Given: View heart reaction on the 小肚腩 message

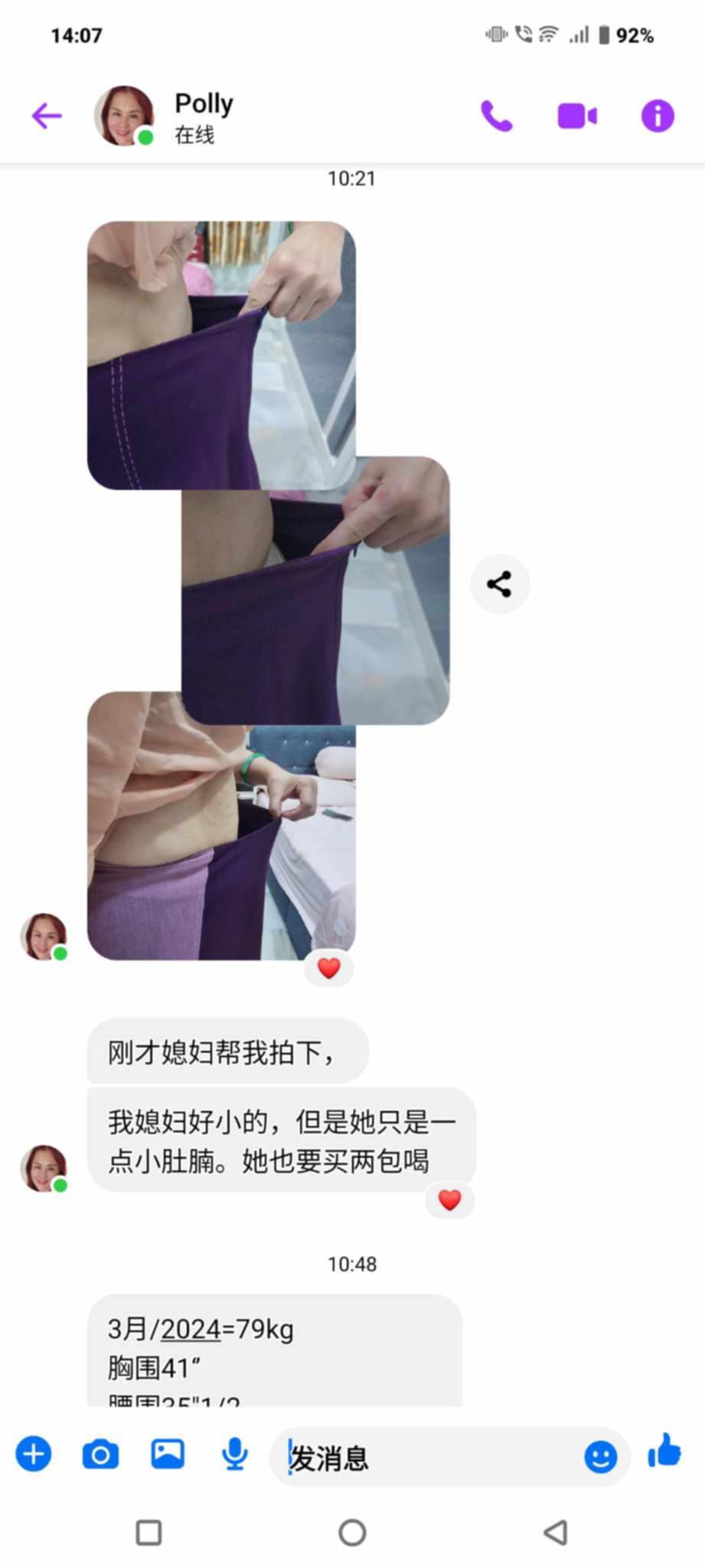Looking at the screenshot, I should (x=449, y=1200).
